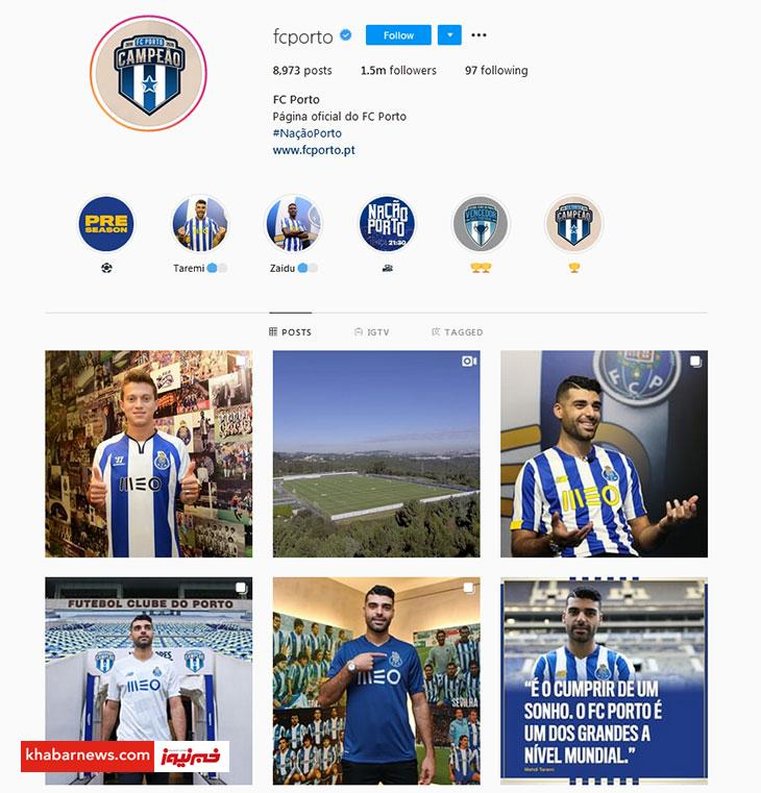View the 97 following list
The image size is (761, 793).
[496, 71]
